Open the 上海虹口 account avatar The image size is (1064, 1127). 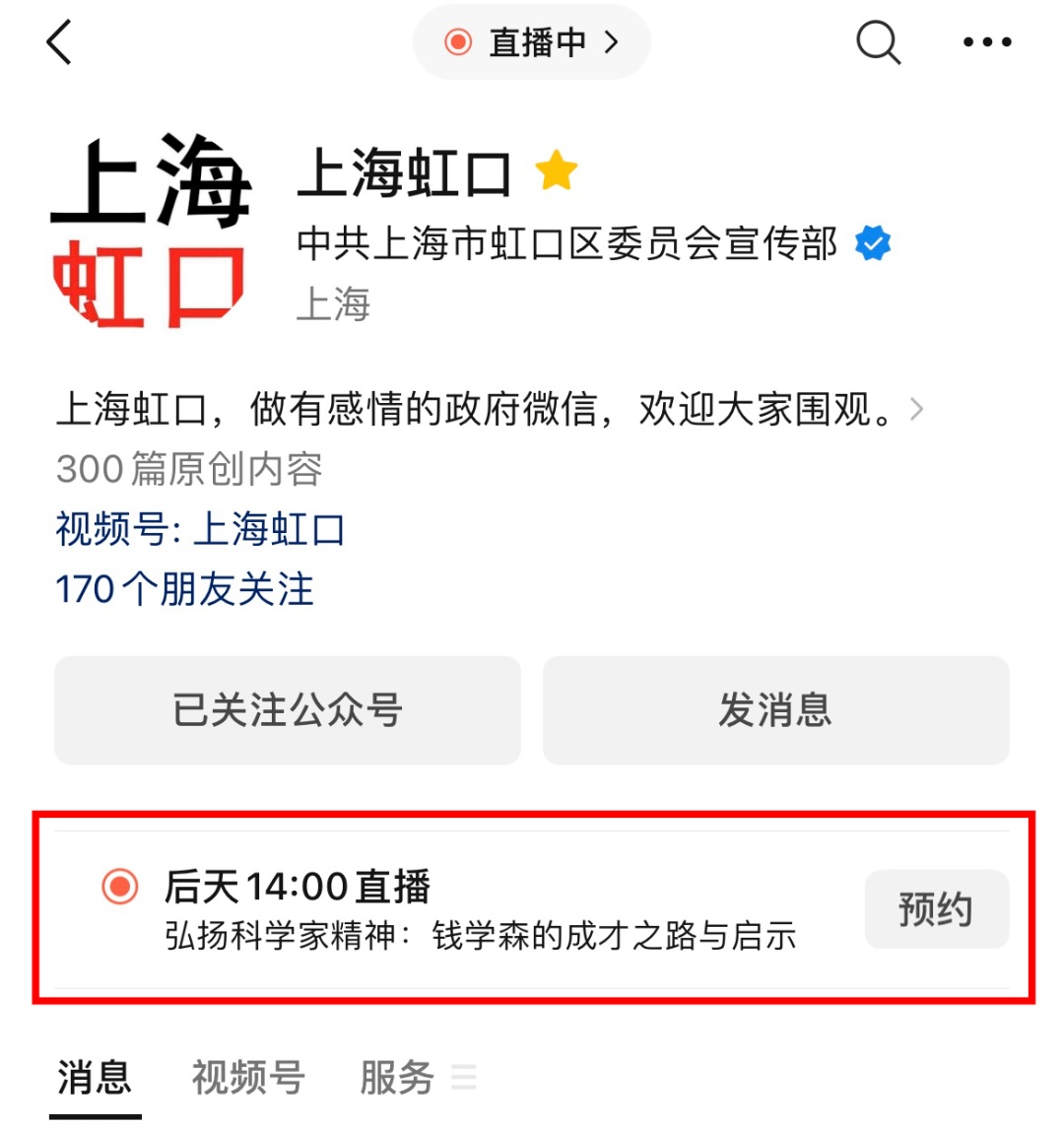click(x=149, y=232)
